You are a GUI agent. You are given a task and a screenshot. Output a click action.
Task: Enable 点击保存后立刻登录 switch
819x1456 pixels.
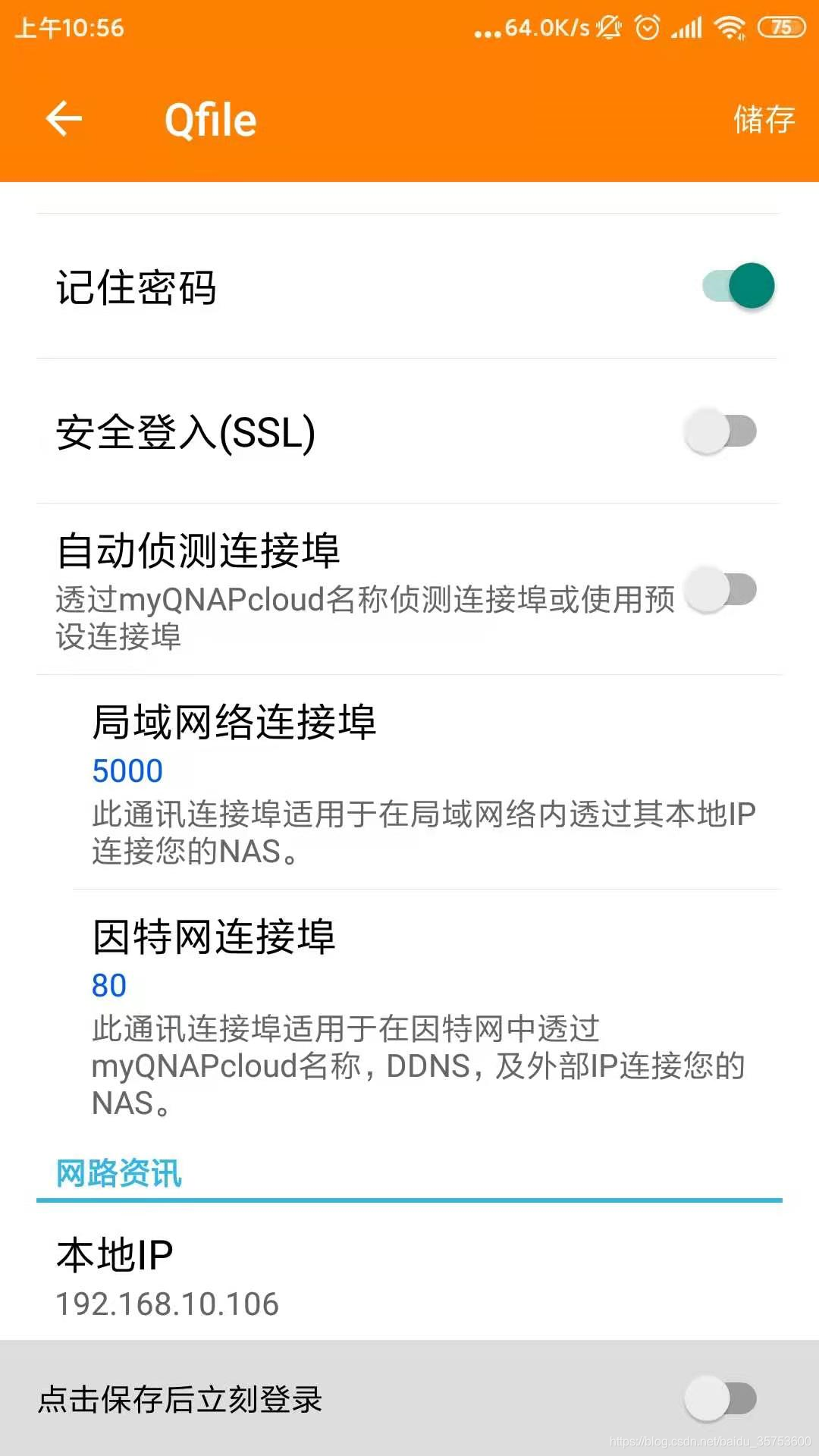(x=720, y=1398)
